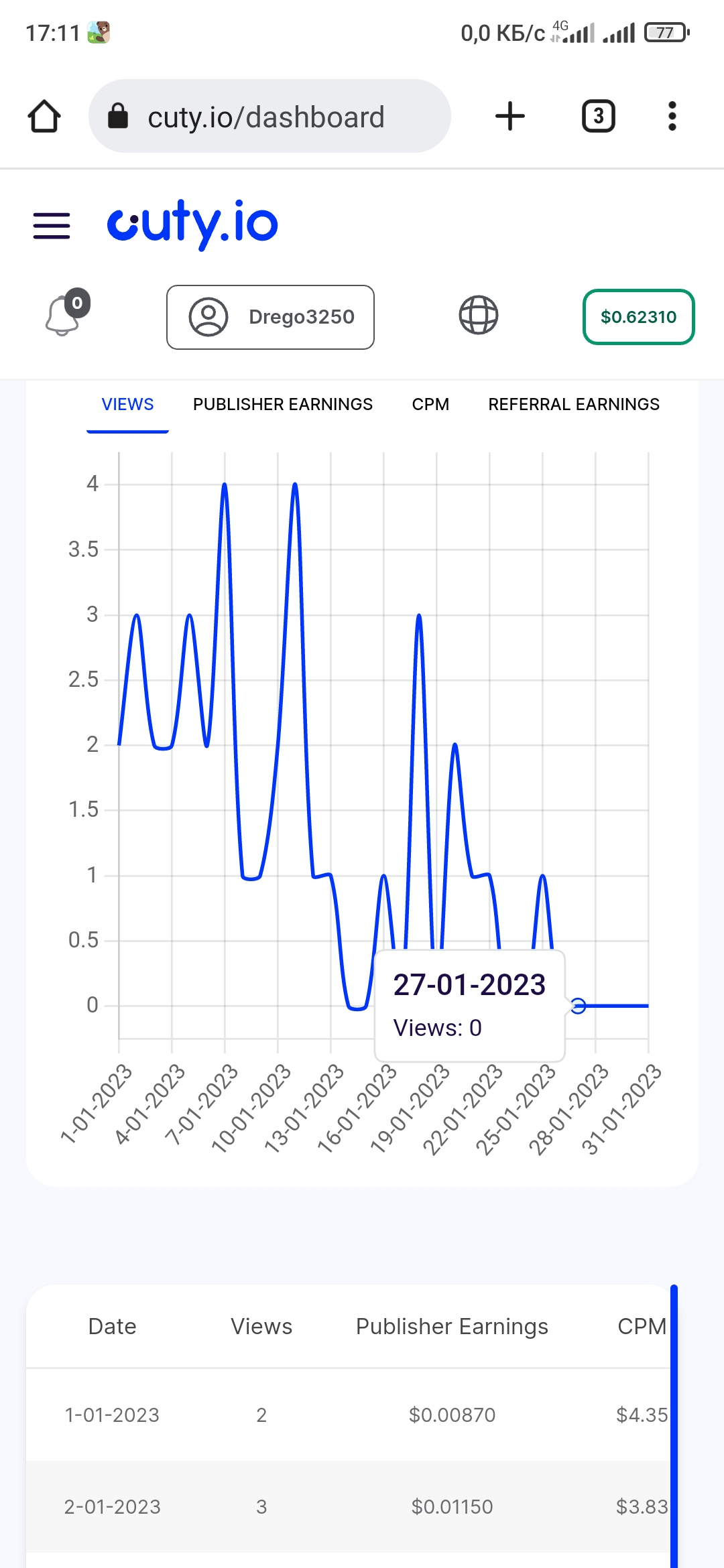Go to the browser home page
The width and height of the screenshot is (724, 1568).
point(44,117)
